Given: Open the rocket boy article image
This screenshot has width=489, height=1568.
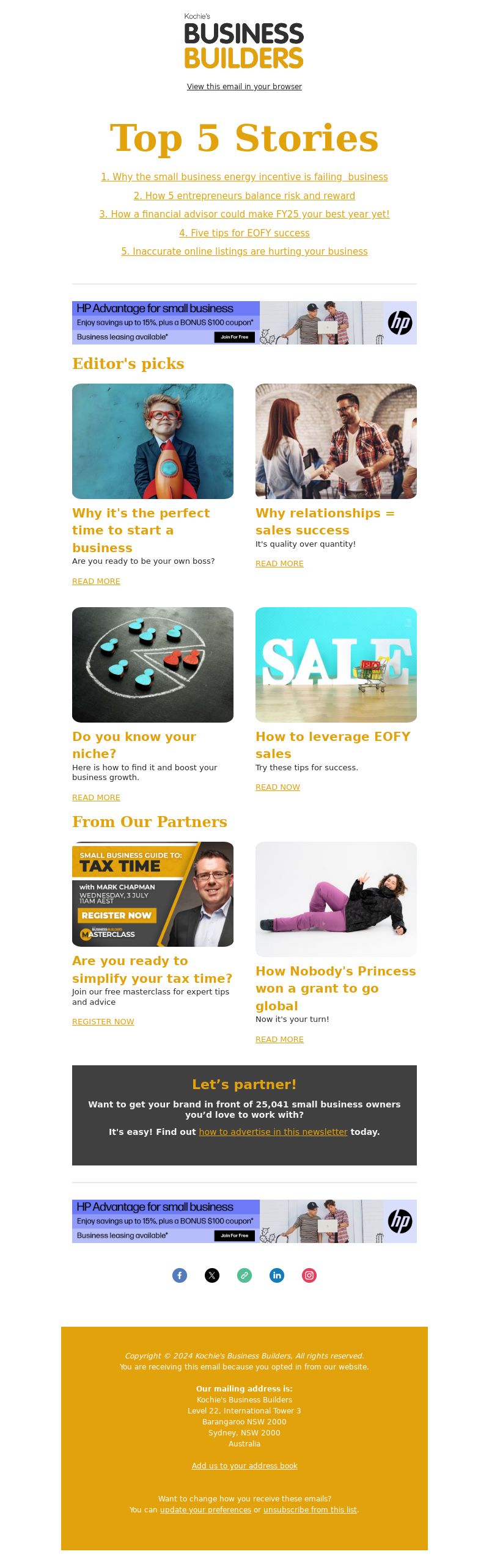Looking at the screenshot, I should click(153, 441).
